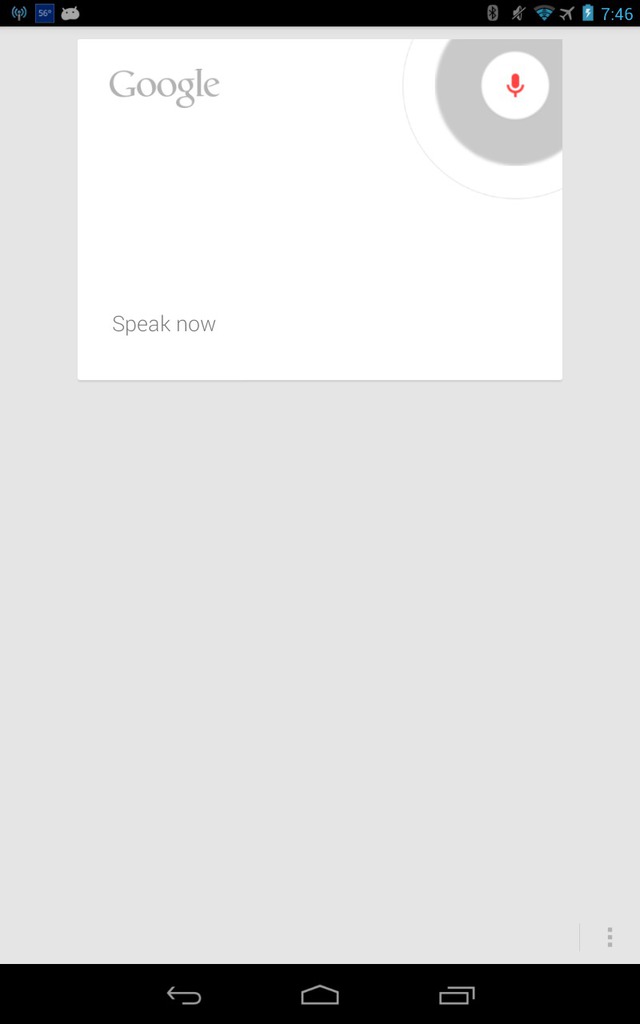The height and width of the screenshot is (1024, 640).
Task: Tap the red microphone button
Action: click(515, 86)
